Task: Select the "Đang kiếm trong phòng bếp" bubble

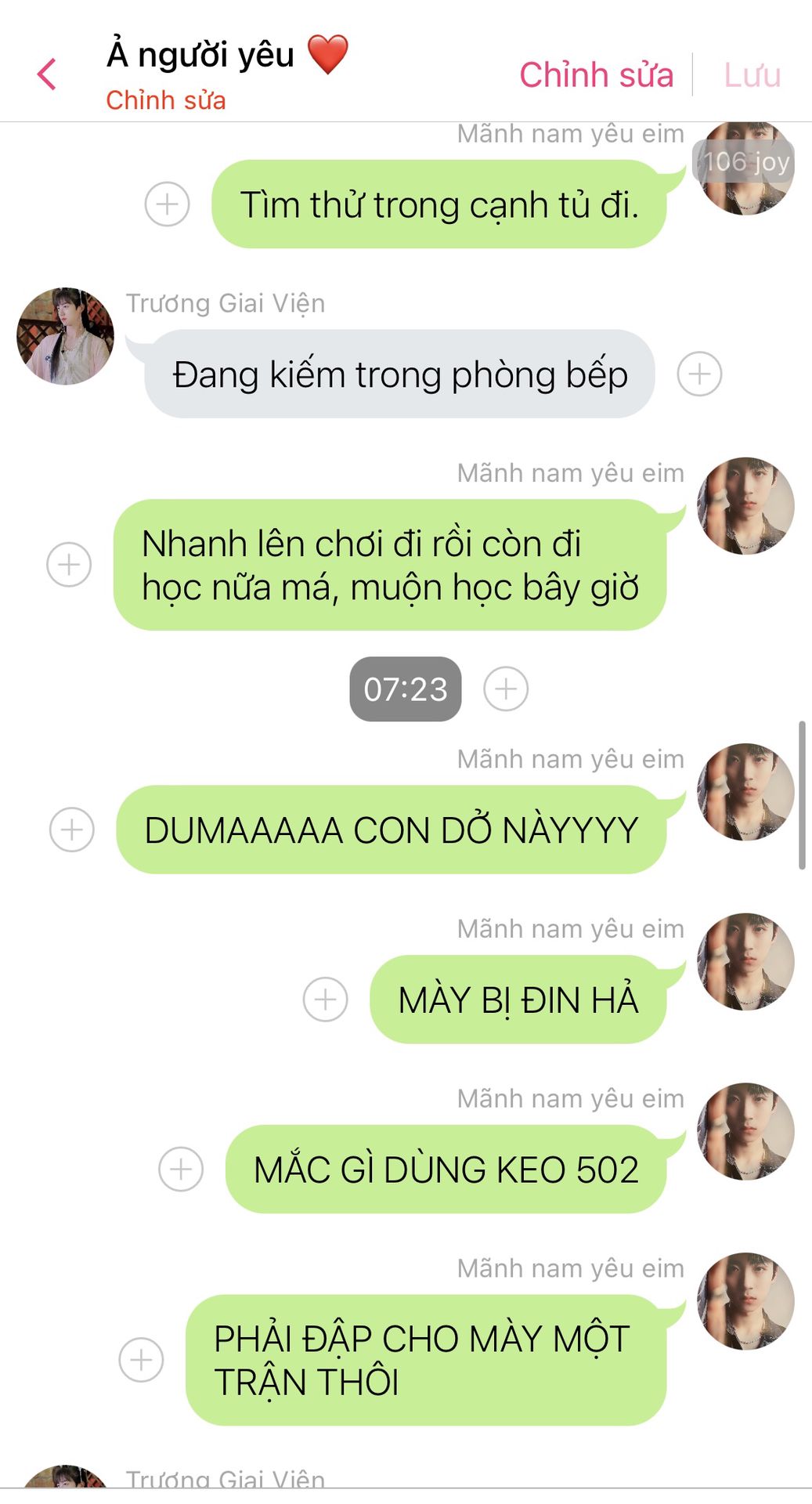Action: pos(399,374)
